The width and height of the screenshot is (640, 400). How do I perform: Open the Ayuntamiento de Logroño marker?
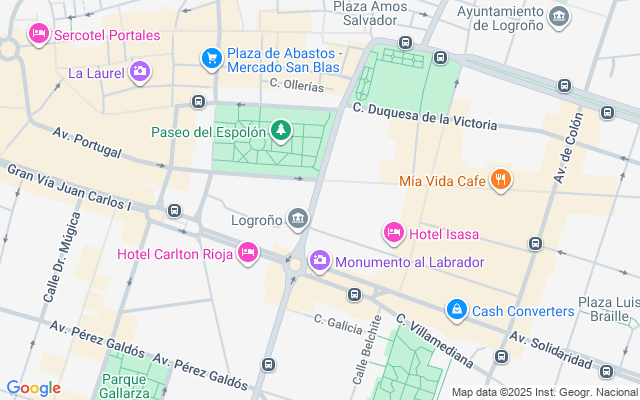(x=559, y=17)
